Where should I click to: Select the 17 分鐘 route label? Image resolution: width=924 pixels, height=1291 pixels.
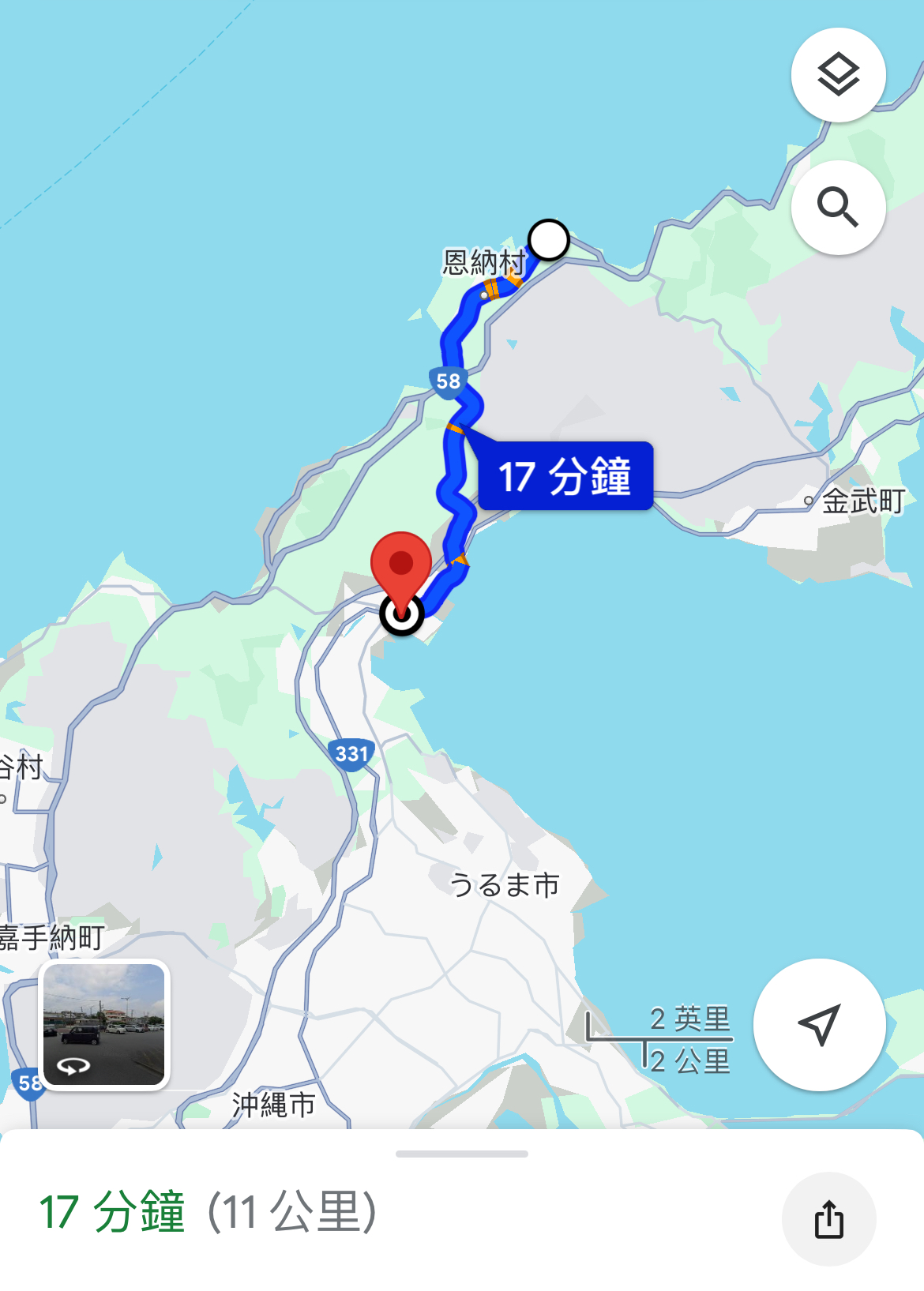tap(565, 476)
